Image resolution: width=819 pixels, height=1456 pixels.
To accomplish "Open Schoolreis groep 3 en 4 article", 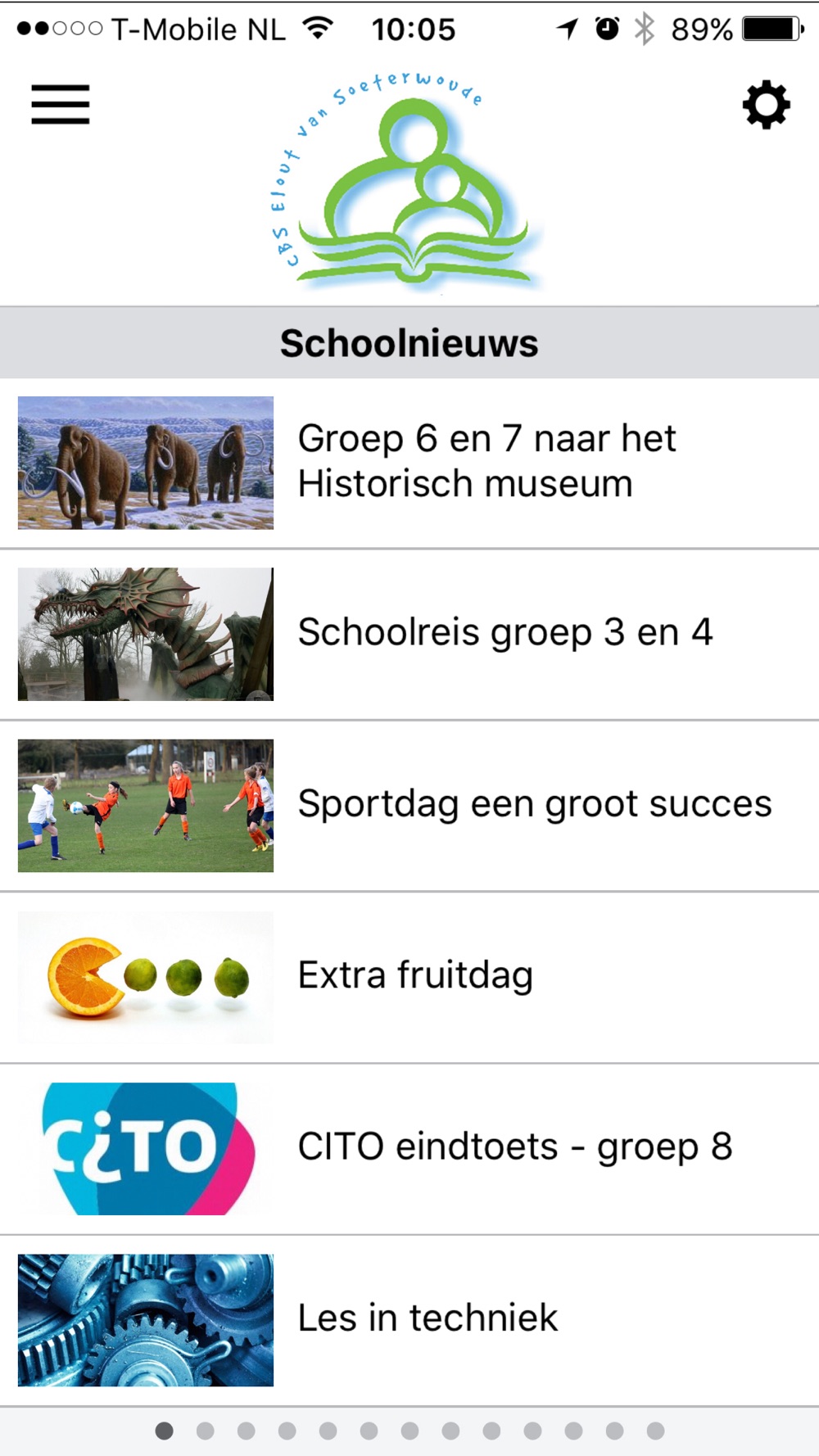I will pos(409,634).
